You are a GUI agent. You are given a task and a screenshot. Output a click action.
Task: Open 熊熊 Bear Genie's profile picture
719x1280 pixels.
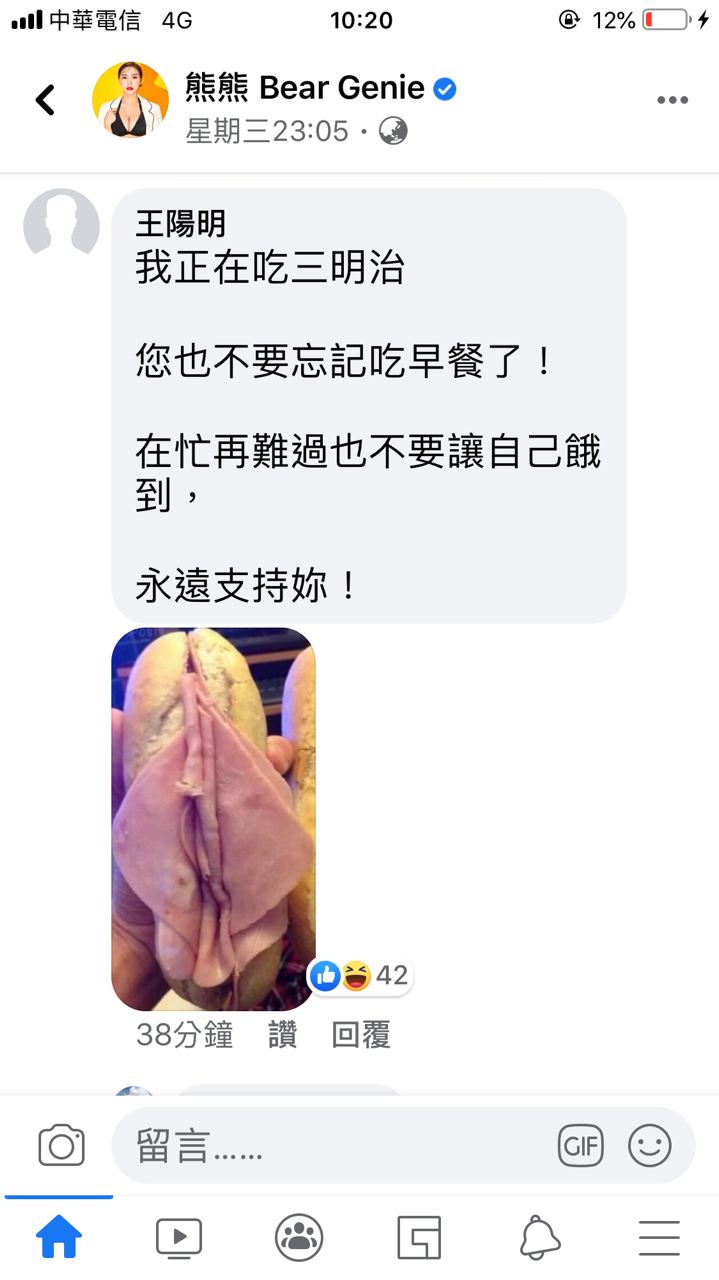[x=130, y=100]
